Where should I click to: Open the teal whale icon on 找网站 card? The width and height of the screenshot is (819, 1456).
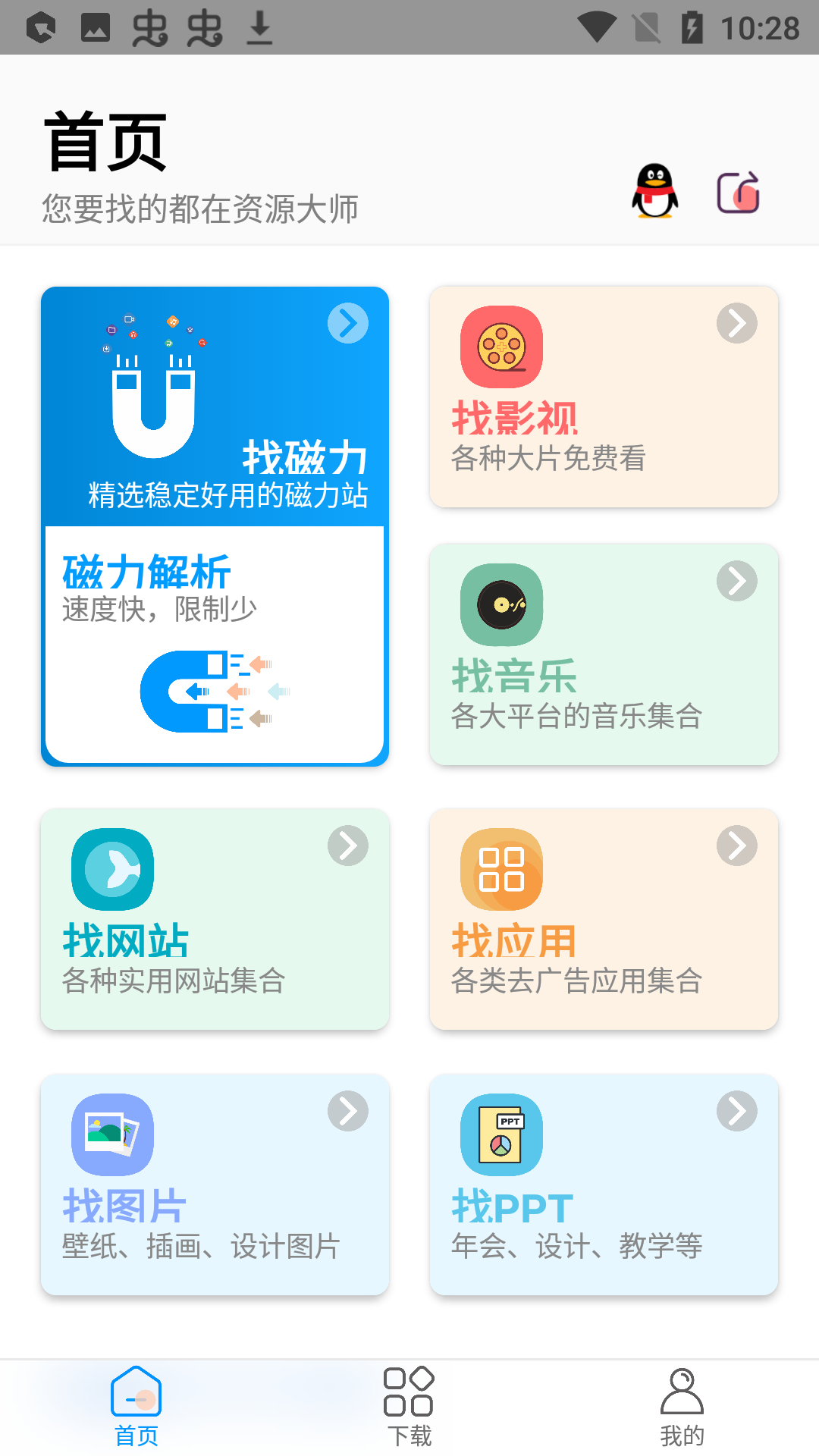click(x=111, y=869)
